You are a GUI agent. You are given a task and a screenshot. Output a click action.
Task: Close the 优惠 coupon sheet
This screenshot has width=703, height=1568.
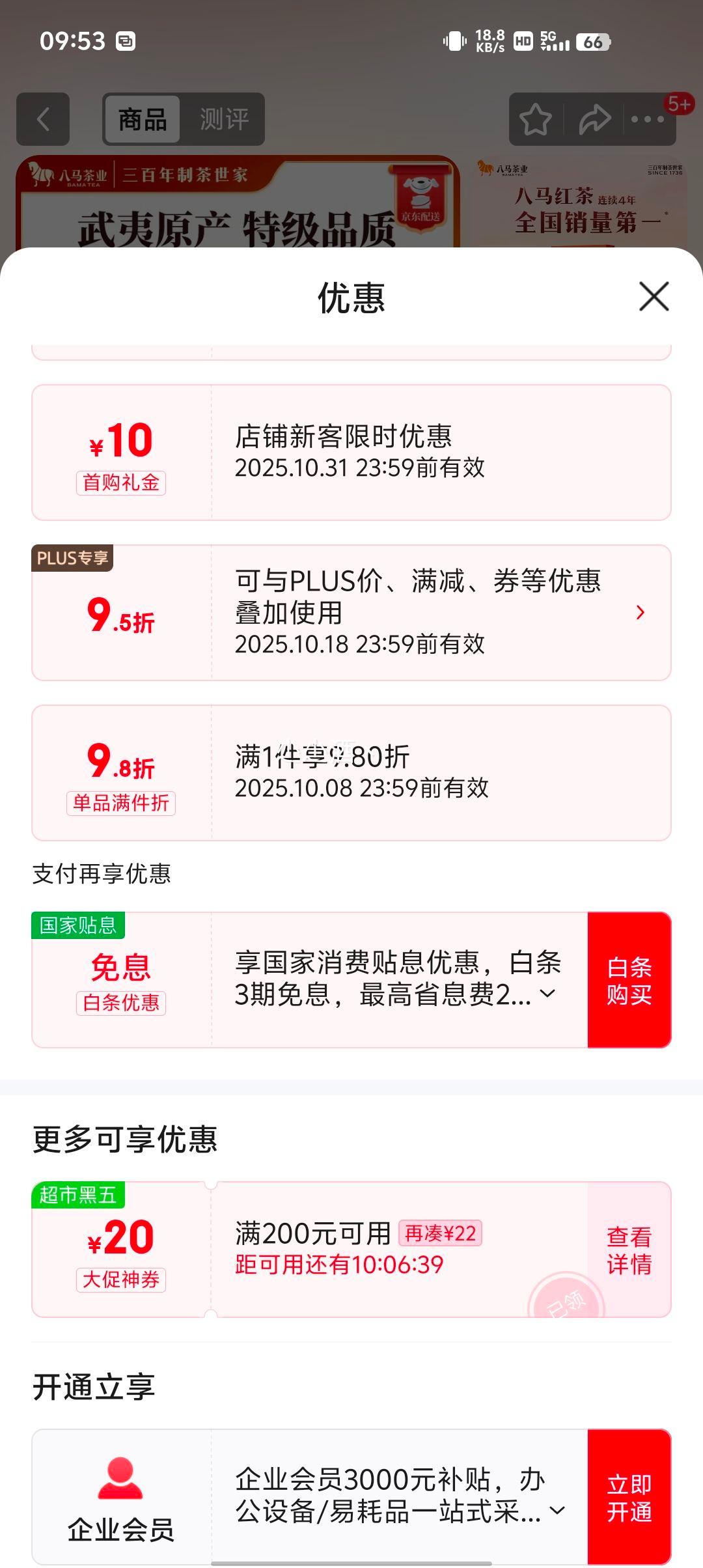tap(654, 297)
